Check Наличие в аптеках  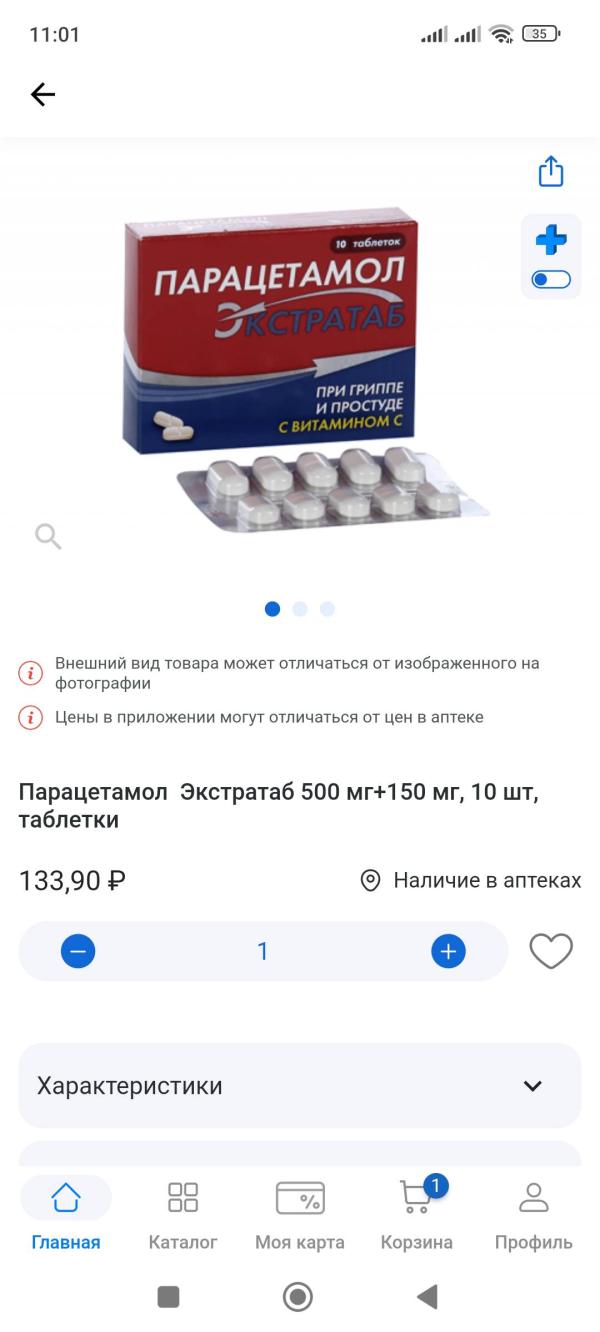(x=470, y=880)
